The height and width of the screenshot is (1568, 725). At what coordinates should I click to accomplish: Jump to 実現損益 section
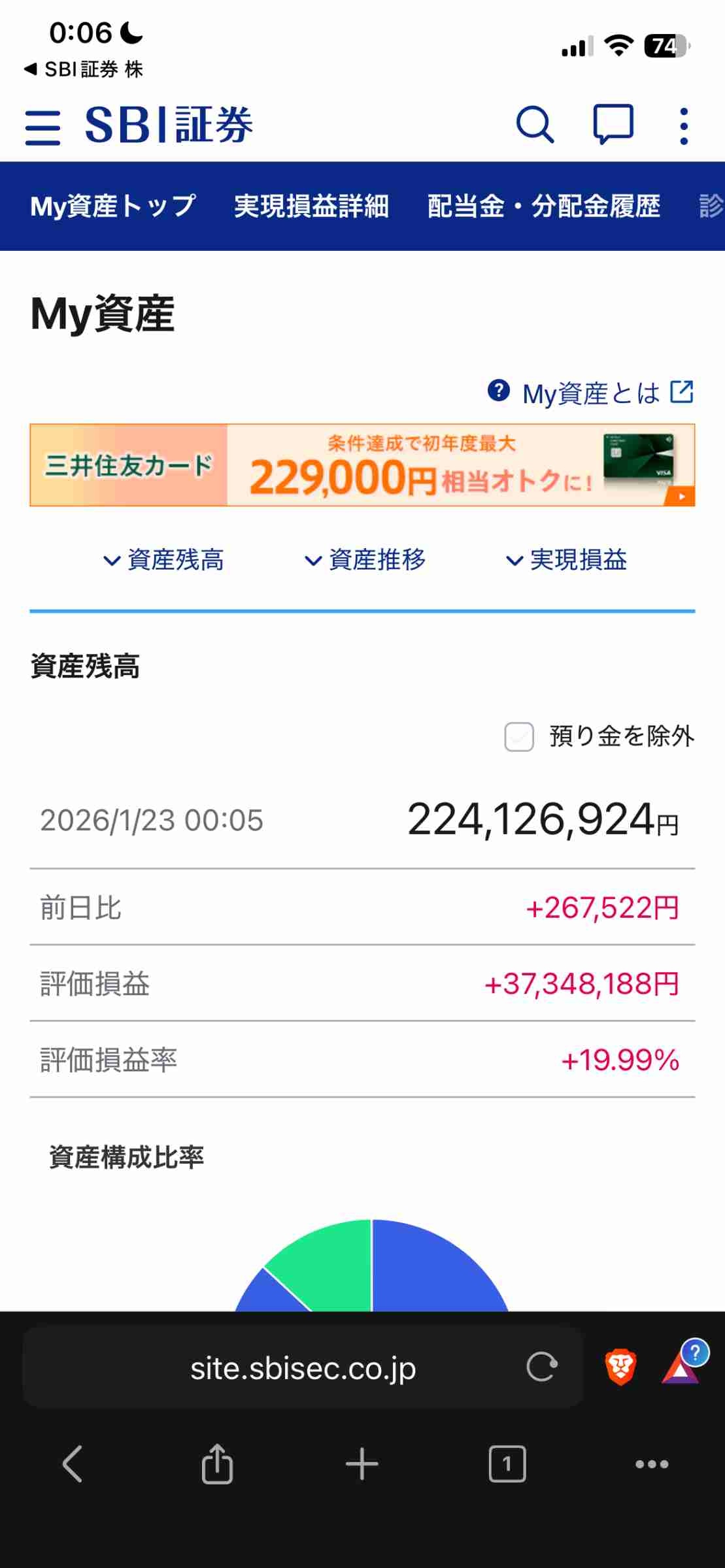tap(566, 560)
